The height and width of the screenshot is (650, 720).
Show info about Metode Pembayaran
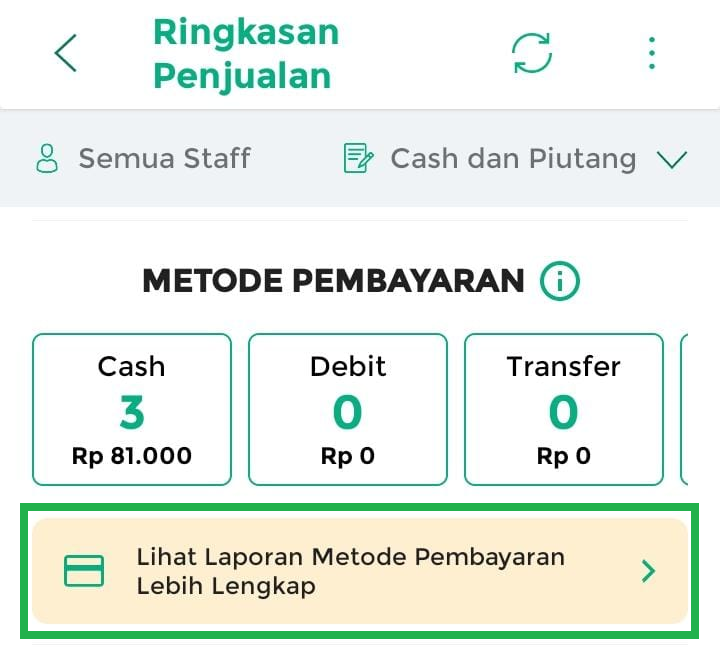pyautogui.click(x=559, y=282)
